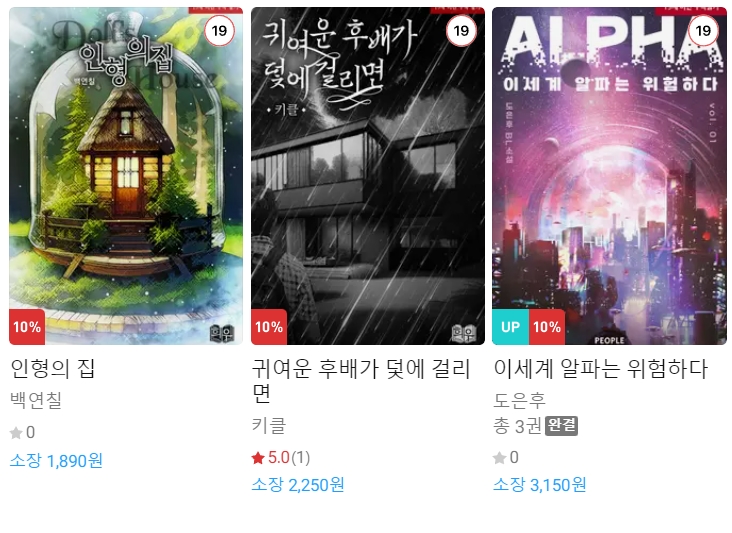
Task: View author 백연칠's works
Action: click(35, 400)
